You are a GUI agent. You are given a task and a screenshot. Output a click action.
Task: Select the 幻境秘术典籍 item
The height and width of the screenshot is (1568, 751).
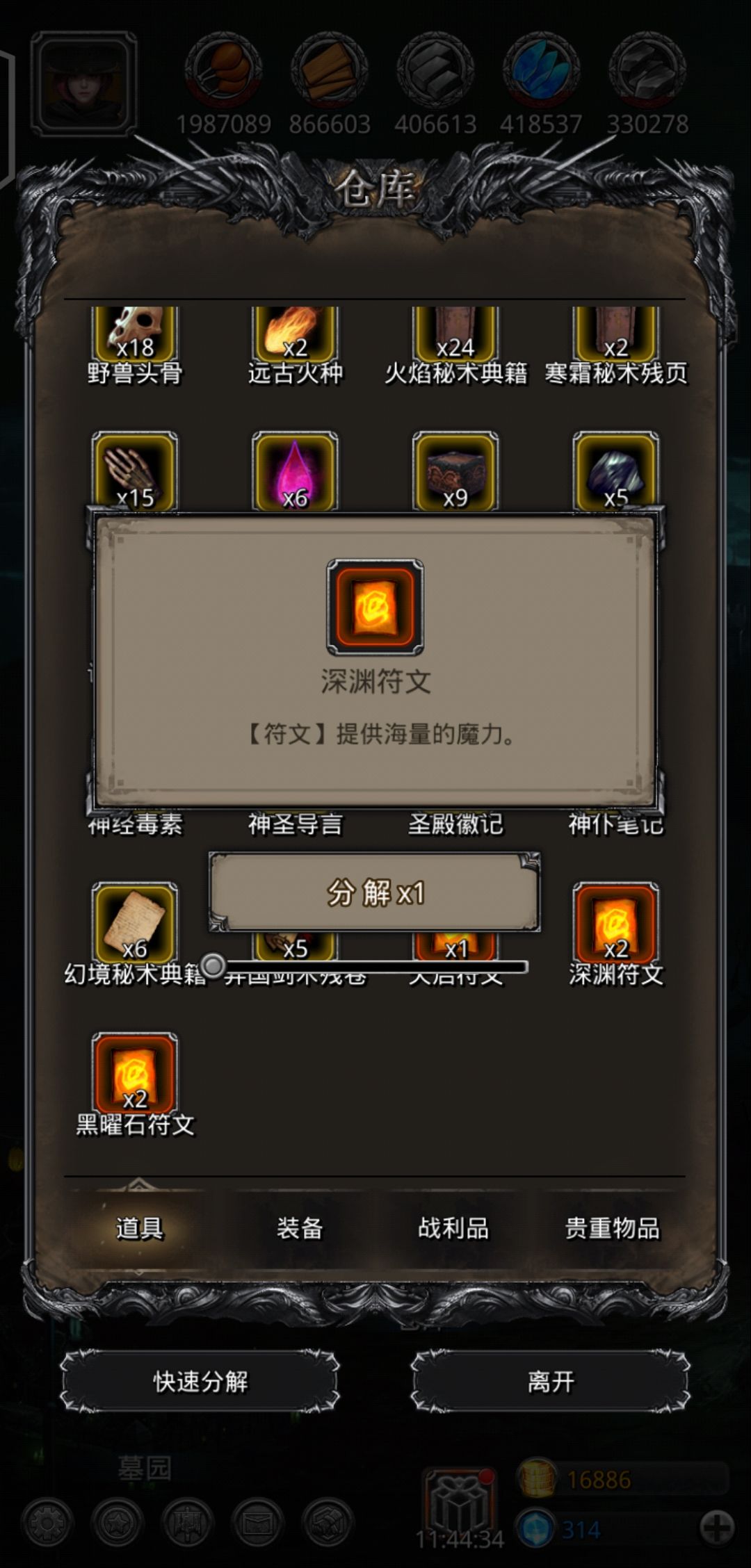point(135,924)
